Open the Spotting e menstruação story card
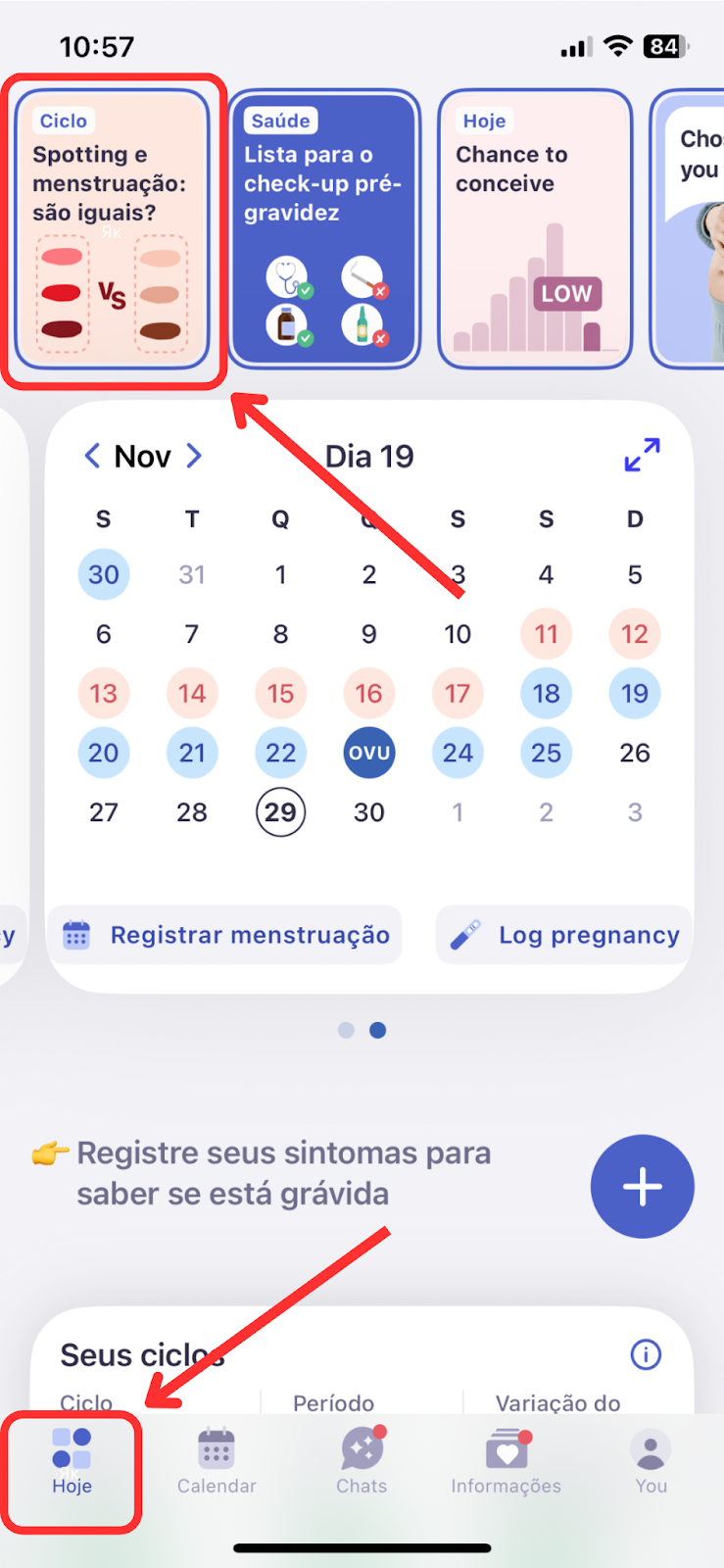The height and width of the screenshot is (1568, 724). pos(113,230)
